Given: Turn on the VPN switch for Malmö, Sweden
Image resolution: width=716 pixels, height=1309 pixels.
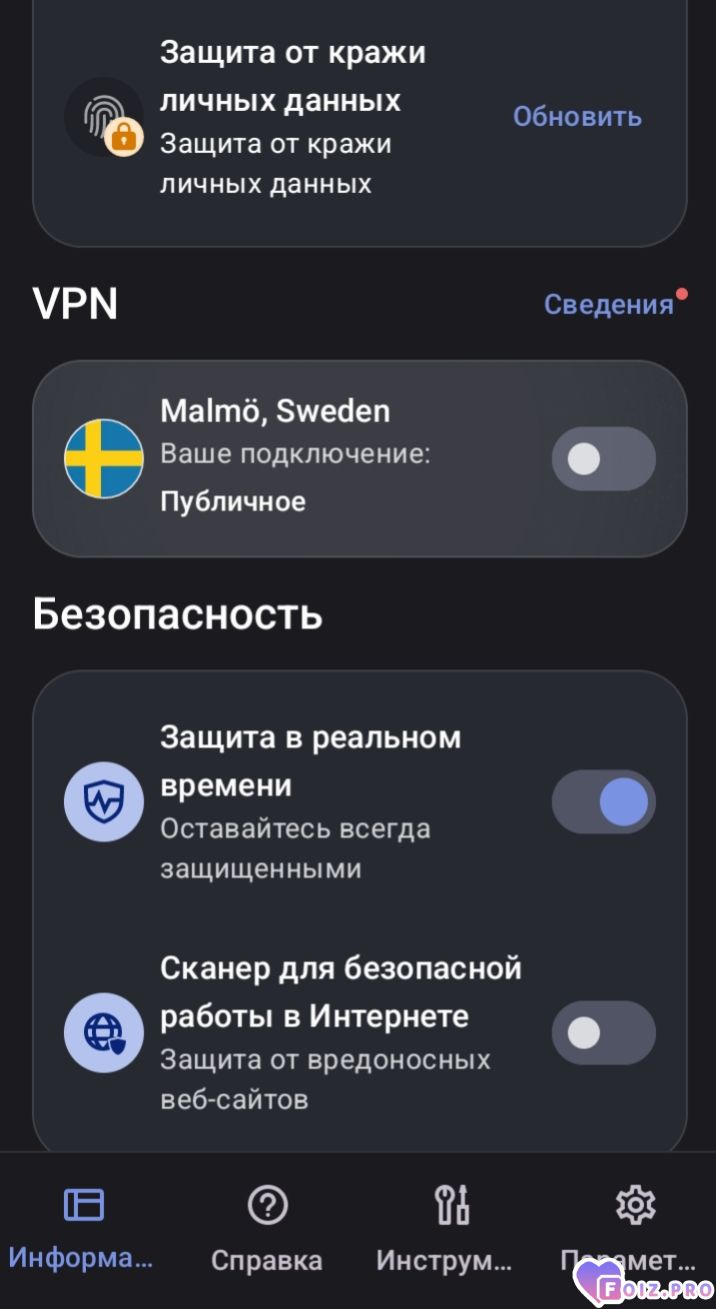Looking at the screenshot, I should click(604, 459).
